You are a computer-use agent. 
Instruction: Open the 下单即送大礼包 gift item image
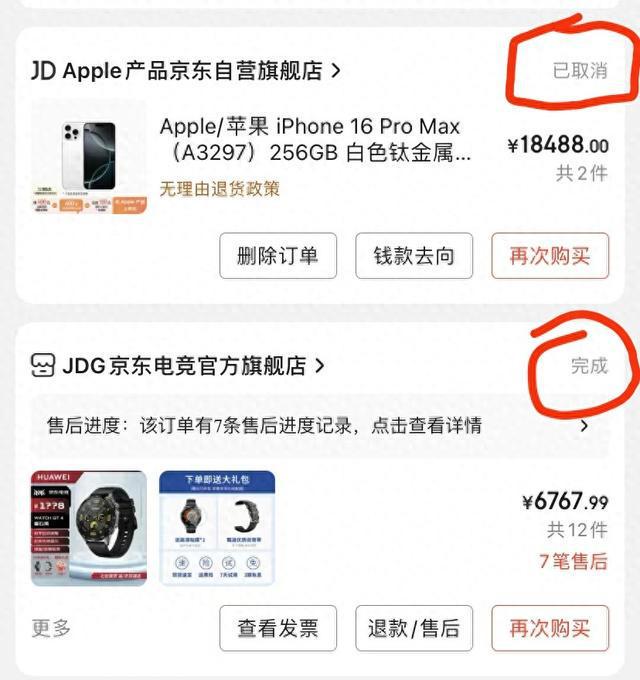click(x=217, y=527)
